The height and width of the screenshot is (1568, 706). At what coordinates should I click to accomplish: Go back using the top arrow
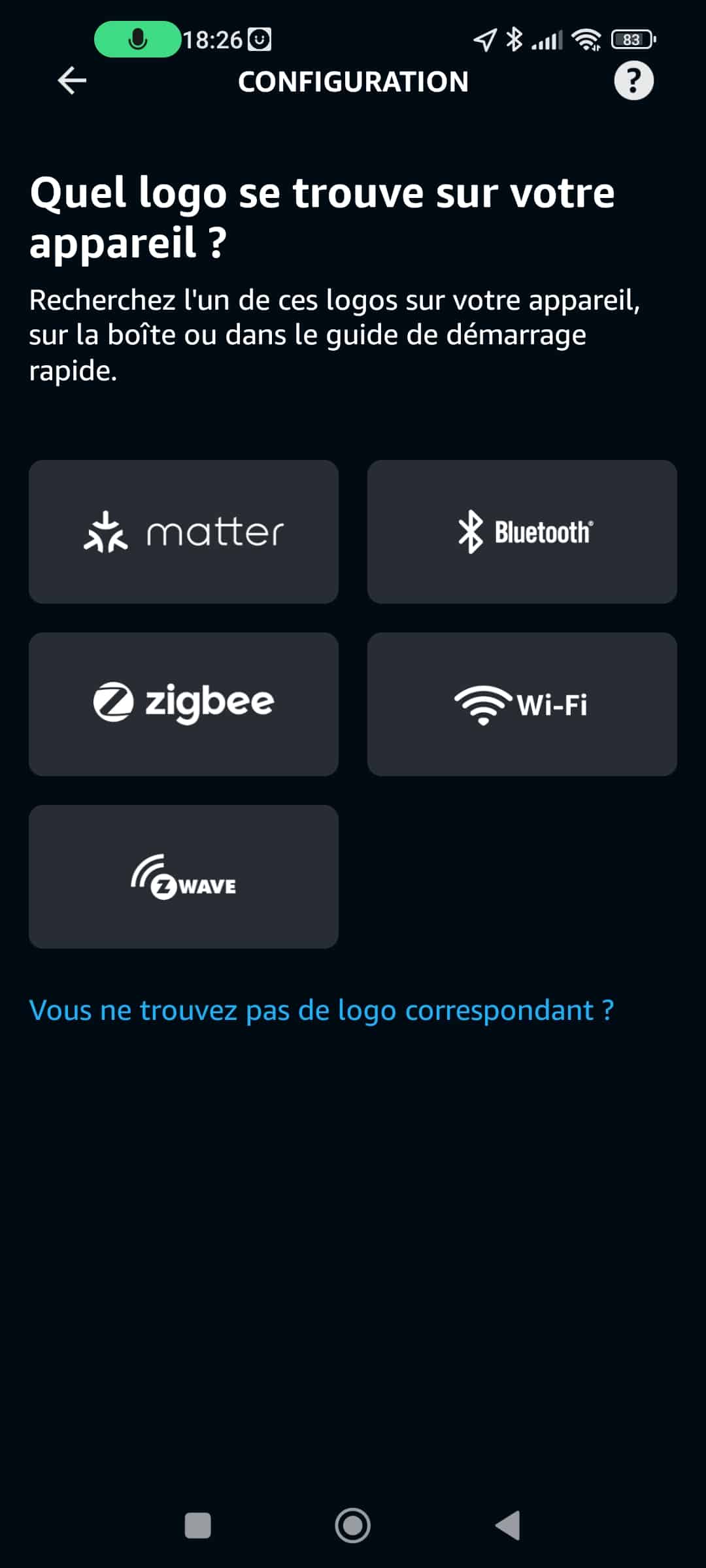pos(72,81)
